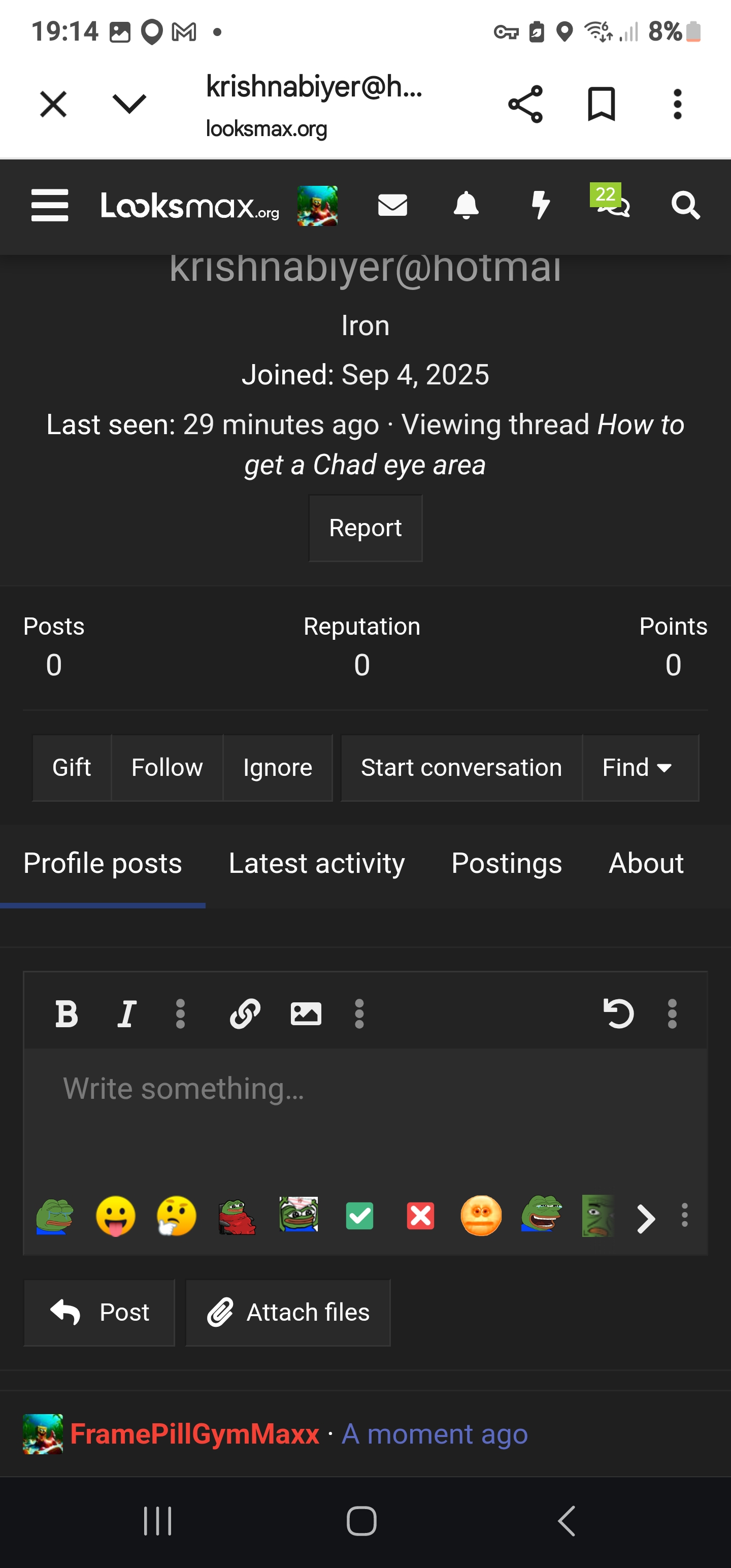Follow this member
The width and height of the screenshot is (731, 1568).
point(167,768)
